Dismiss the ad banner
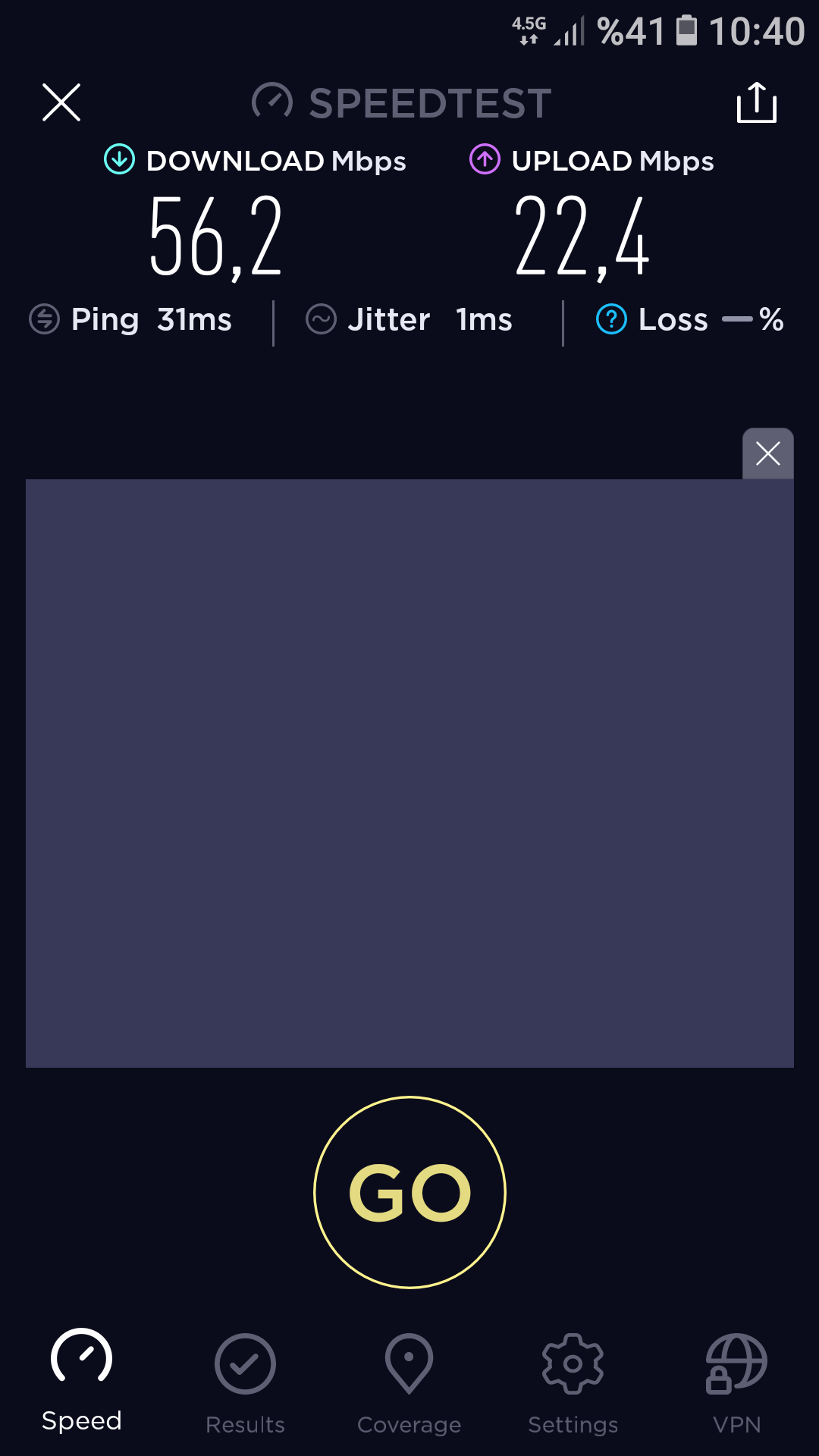Image resolution: width=819 pixels, height=1456 pixels. pyautogui.click(x=768, y=453)
